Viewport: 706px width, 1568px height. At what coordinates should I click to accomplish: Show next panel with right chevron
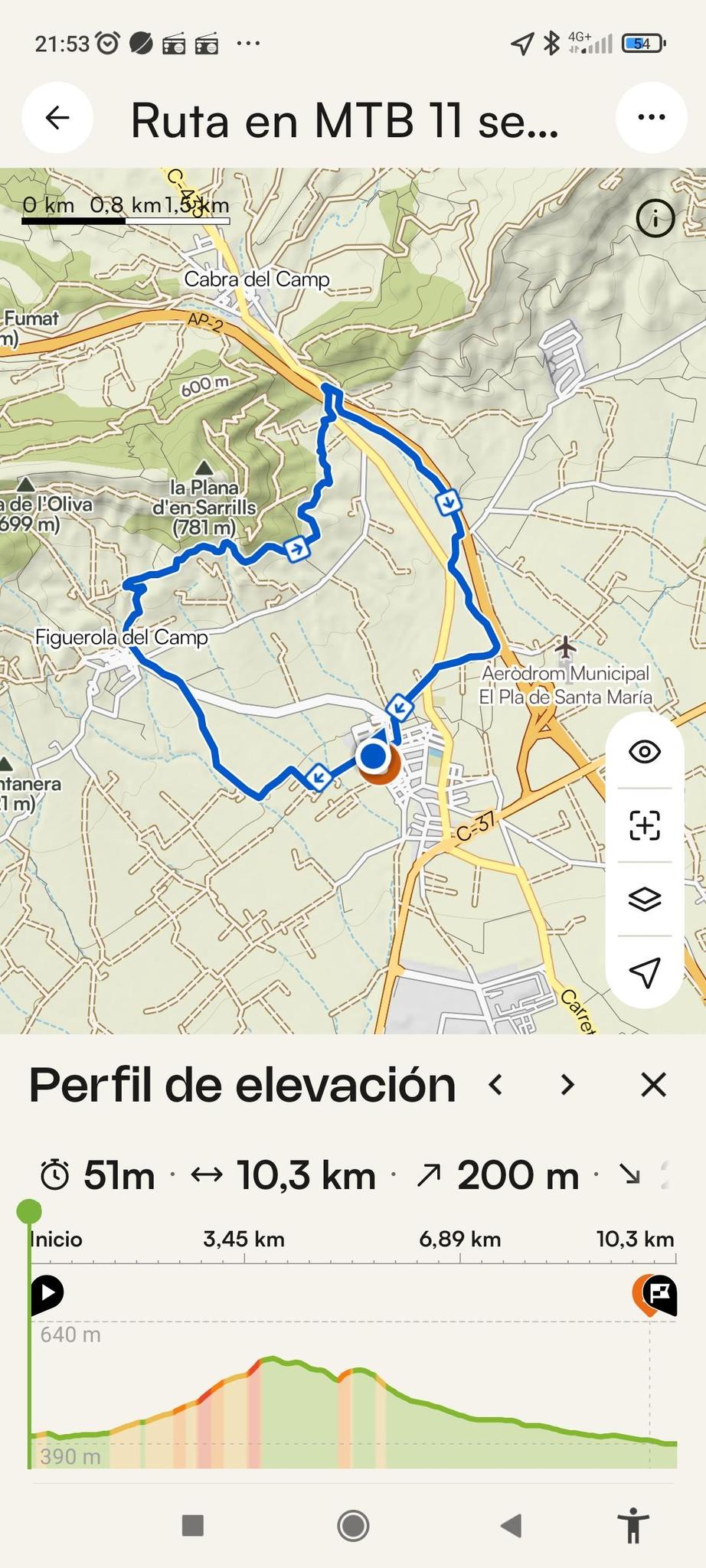coord(567,1085)
